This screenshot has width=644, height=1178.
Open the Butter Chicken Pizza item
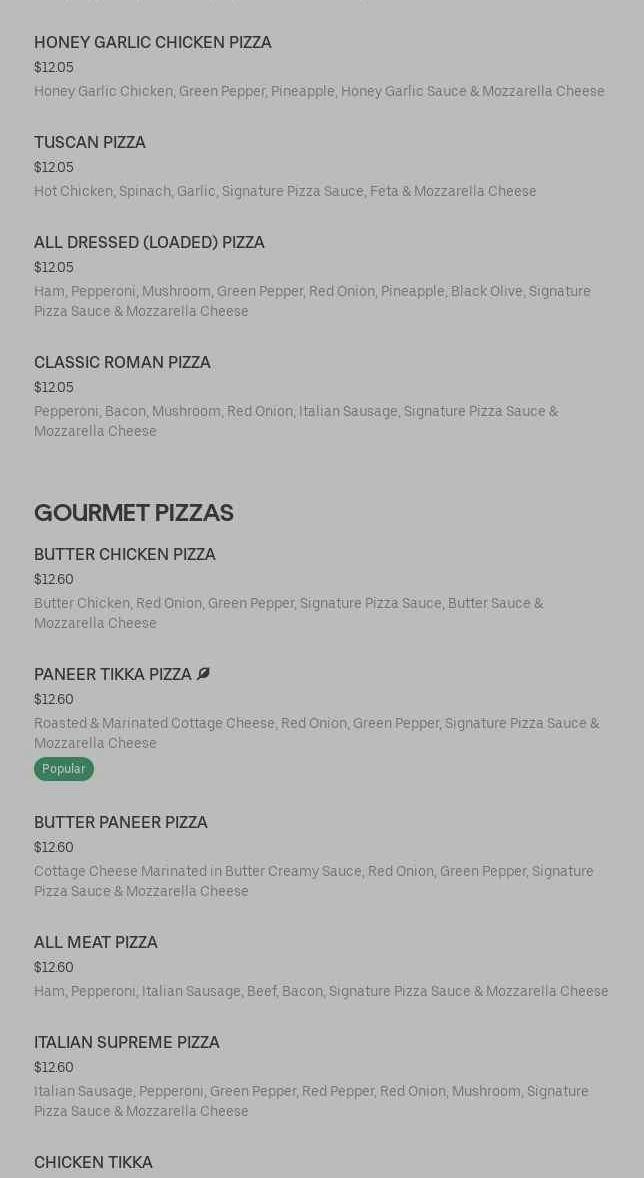coord(125,554)
